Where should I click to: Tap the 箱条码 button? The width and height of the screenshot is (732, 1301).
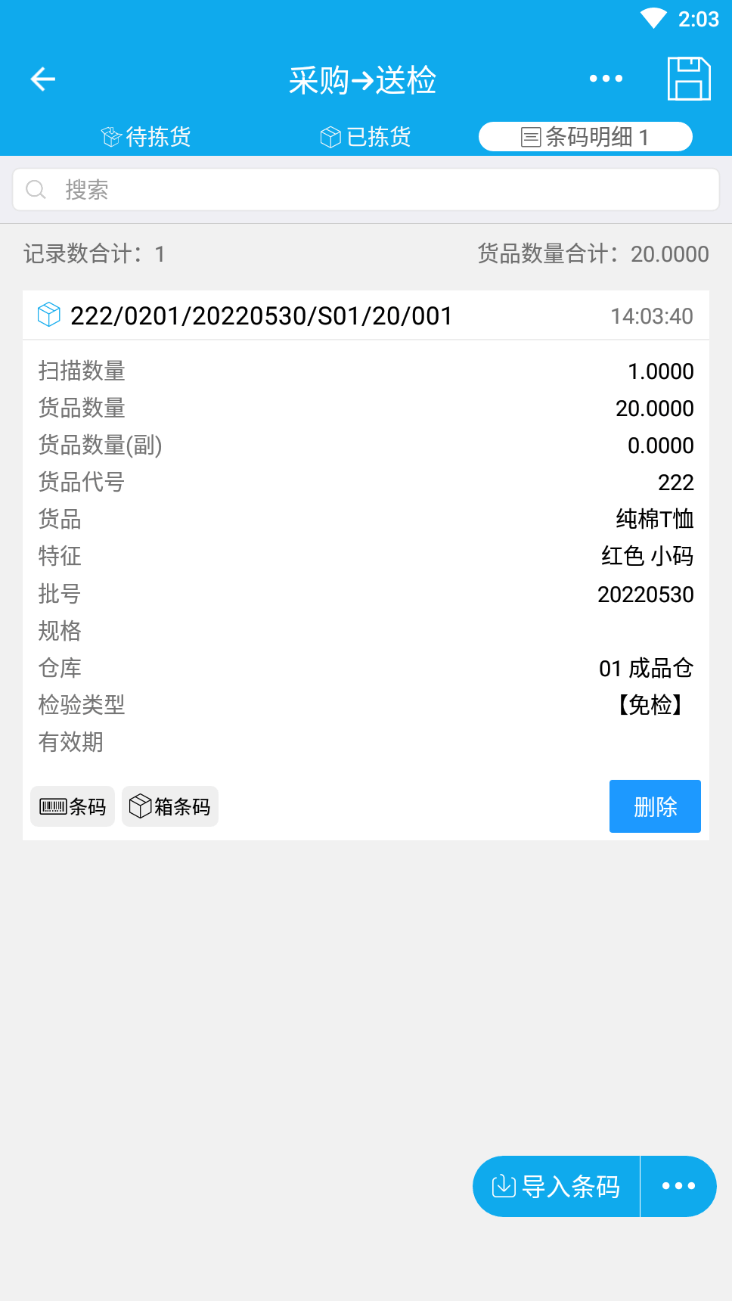(170, 806)
